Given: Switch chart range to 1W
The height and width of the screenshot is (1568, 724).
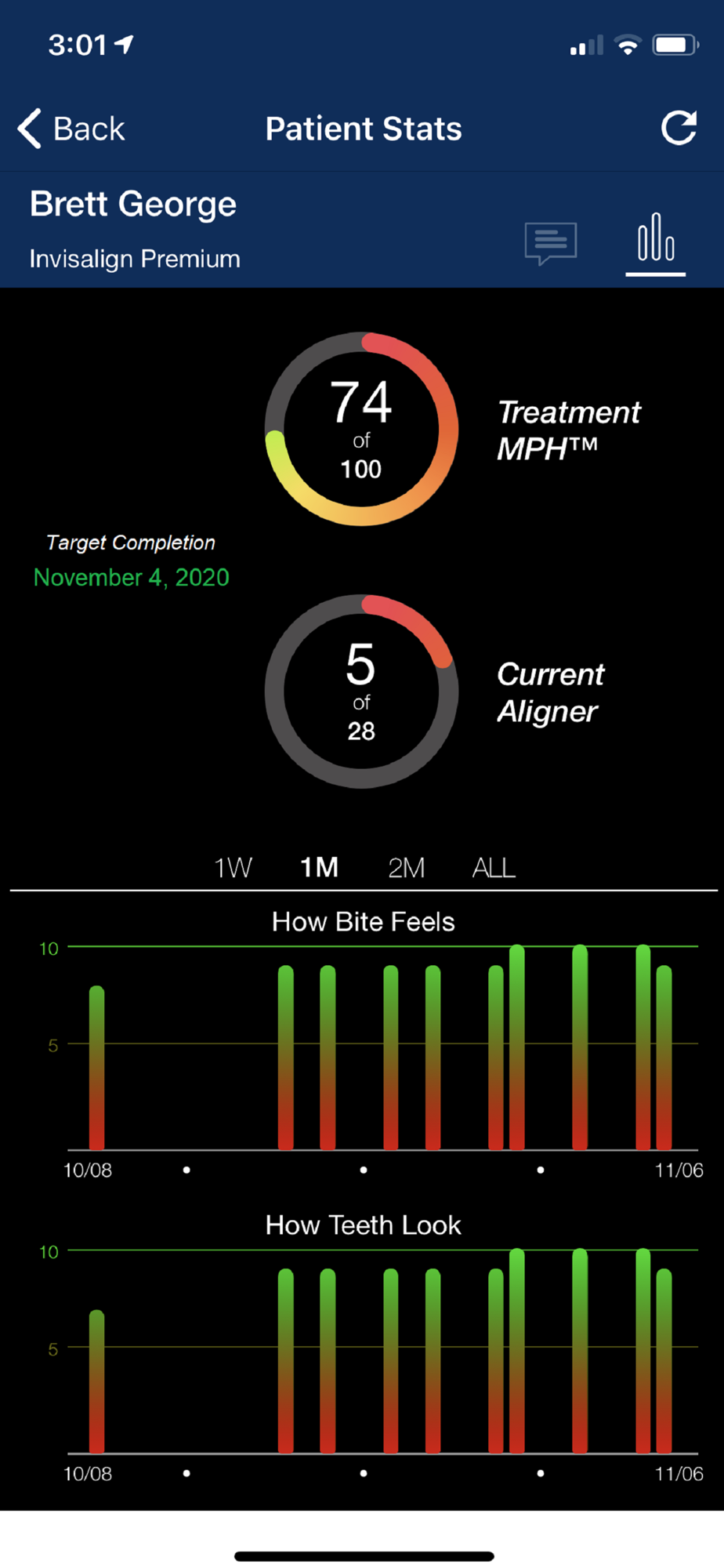Looking at the screenshot, I should pos(233,868).
